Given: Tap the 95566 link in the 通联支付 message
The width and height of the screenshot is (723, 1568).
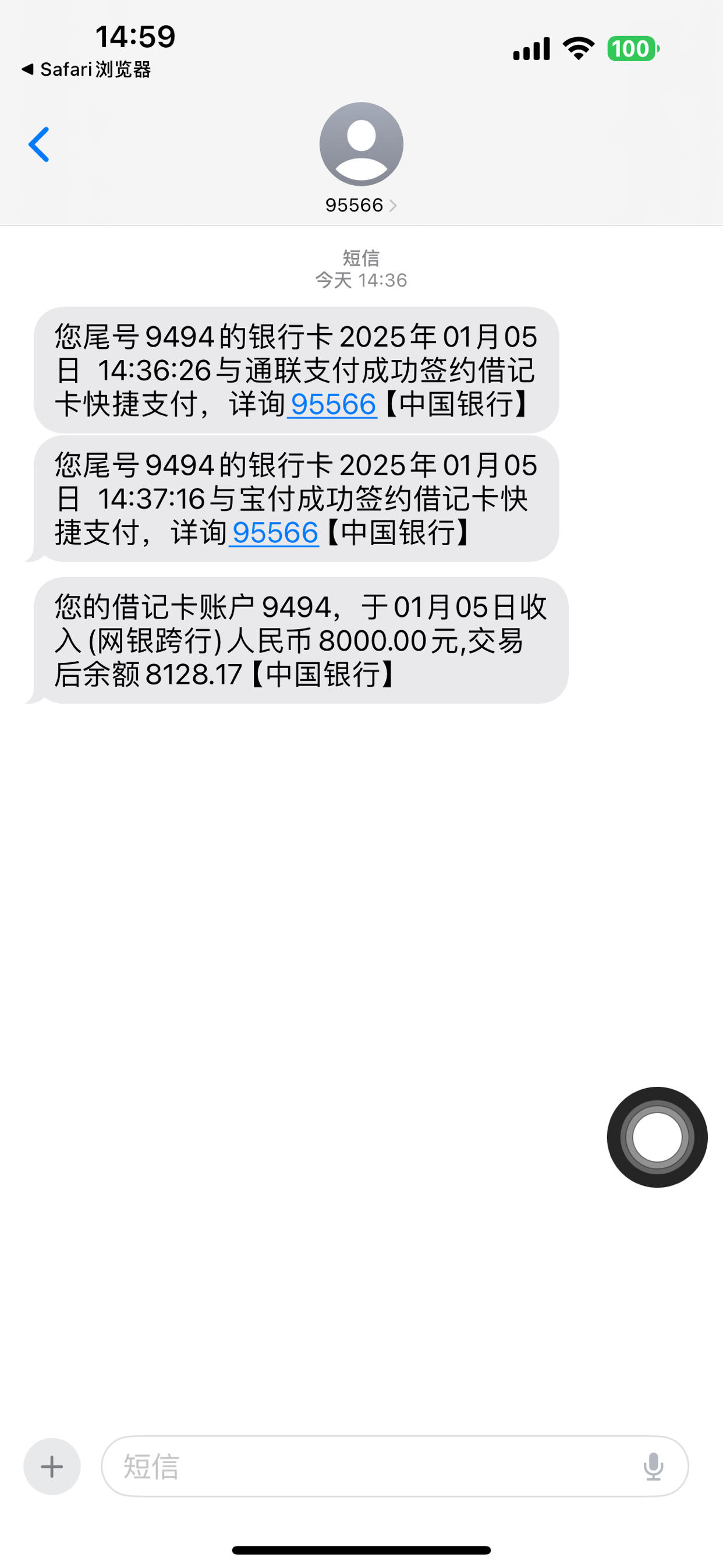Looking at the screenshot, I should [x=334, y=404].
